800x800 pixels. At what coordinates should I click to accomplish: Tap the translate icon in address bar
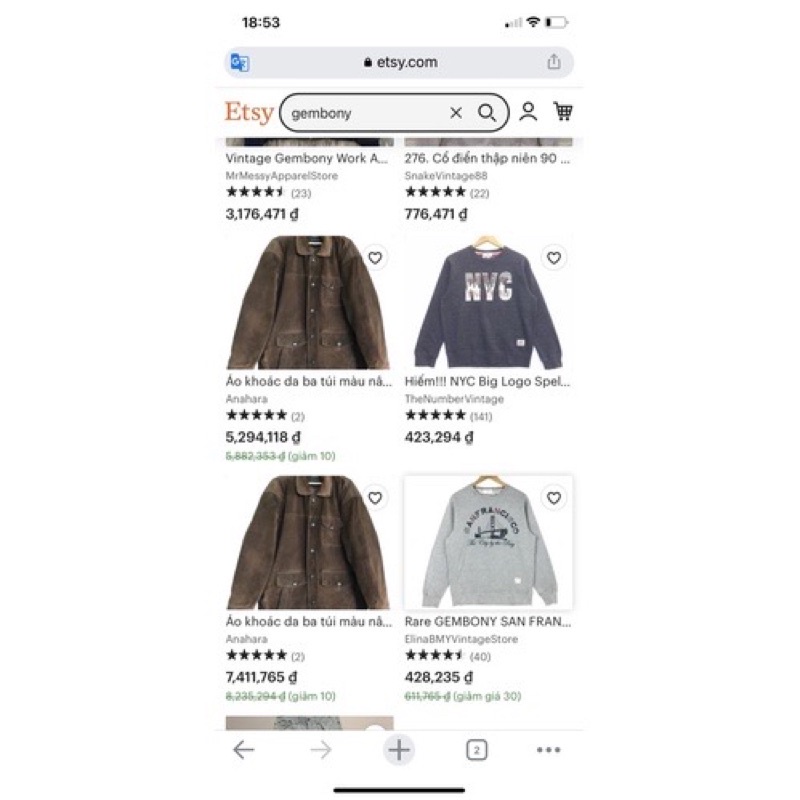click(240, 62)
